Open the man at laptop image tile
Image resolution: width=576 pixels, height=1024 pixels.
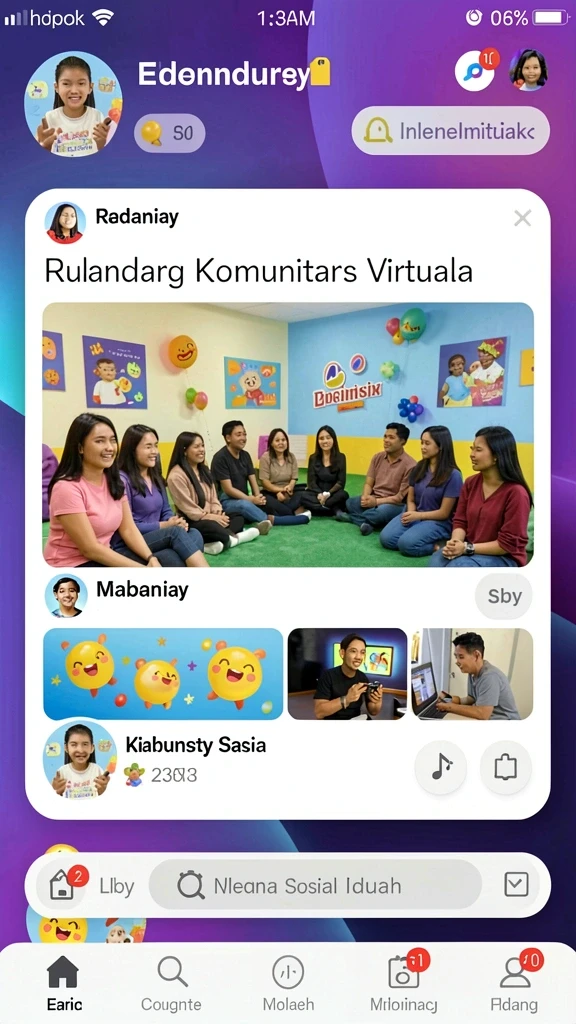(472, 674)
